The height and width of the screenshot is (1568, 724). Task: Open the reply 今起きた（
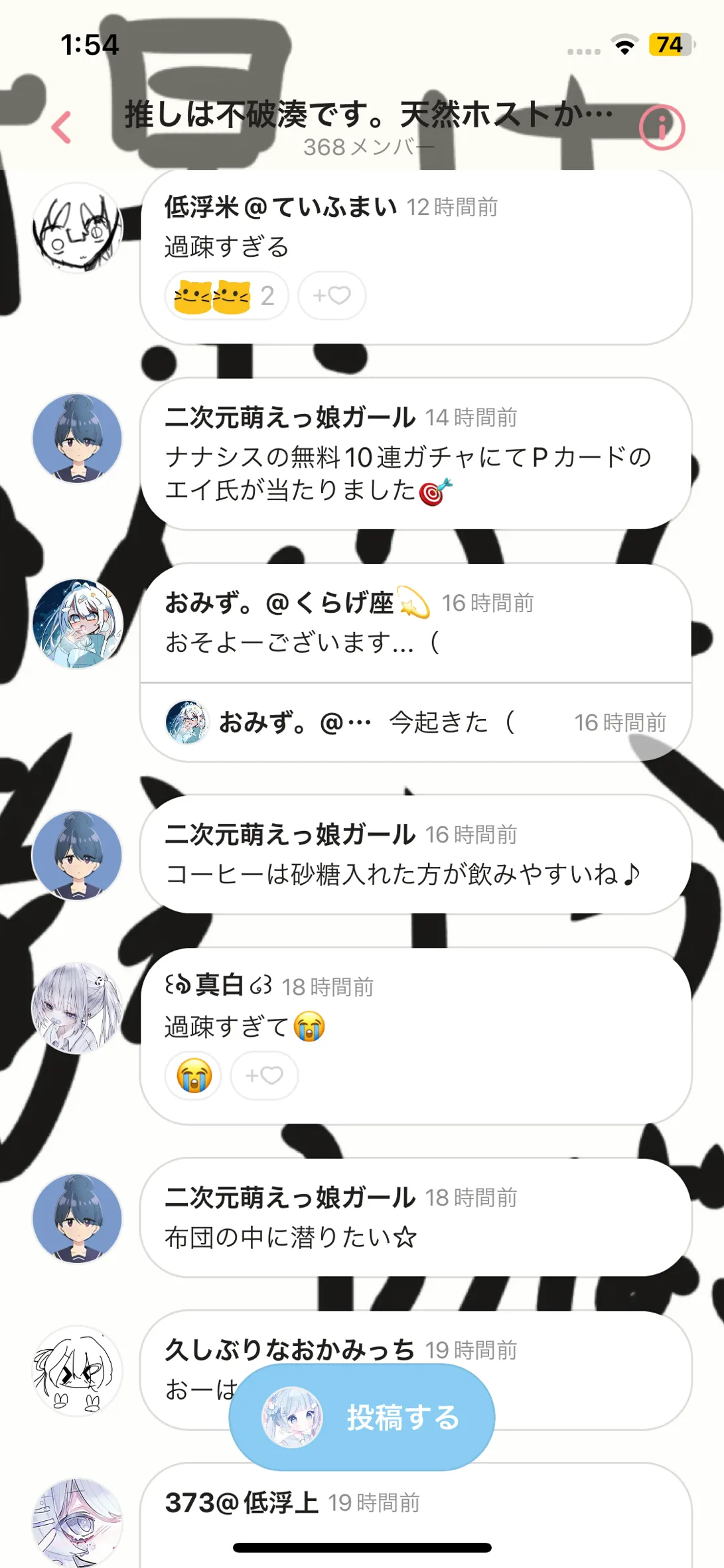[x=416, y=722]
